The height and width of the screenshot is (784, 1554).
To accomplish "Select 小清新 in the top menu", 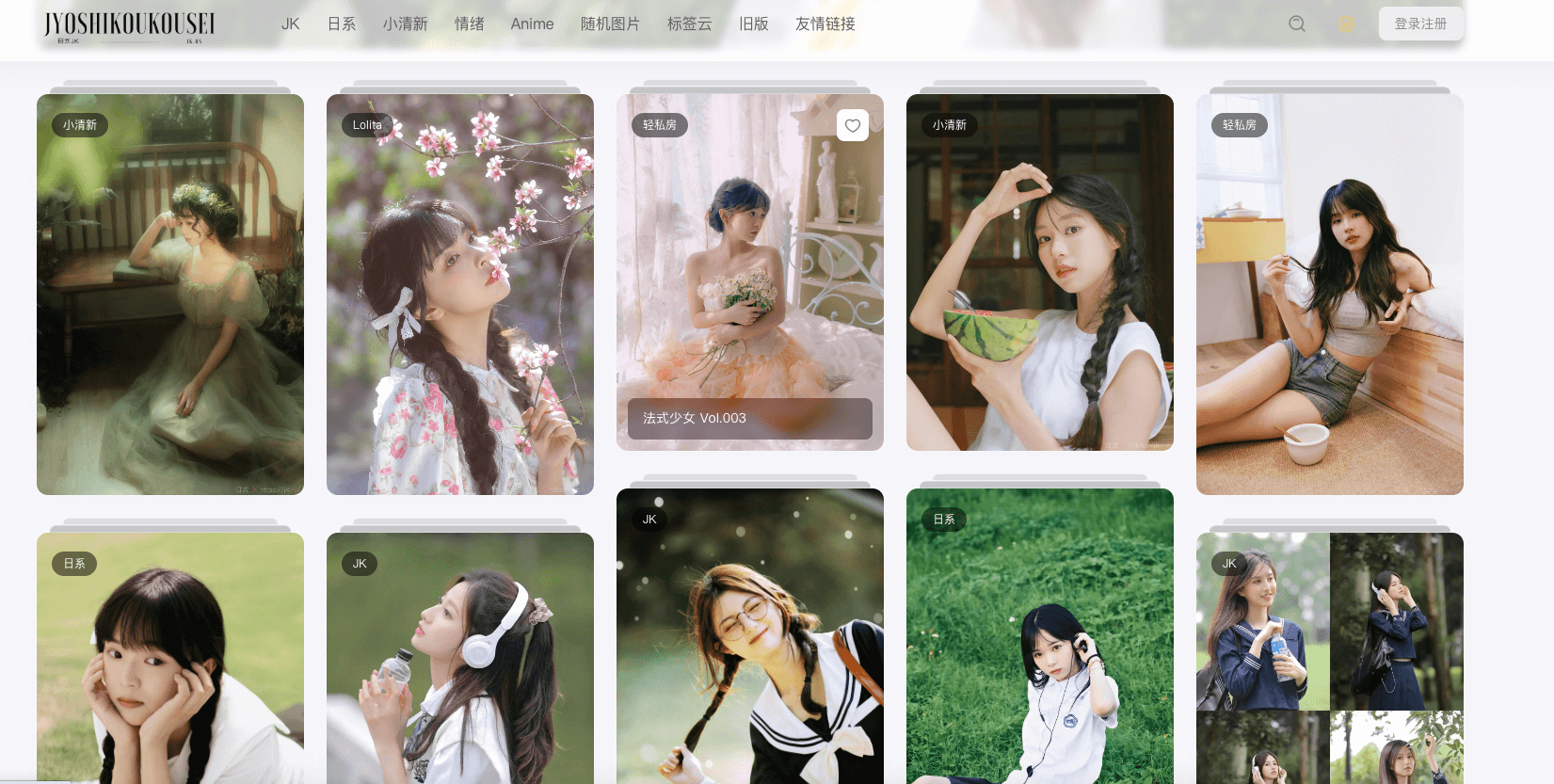I will point(405,24).
